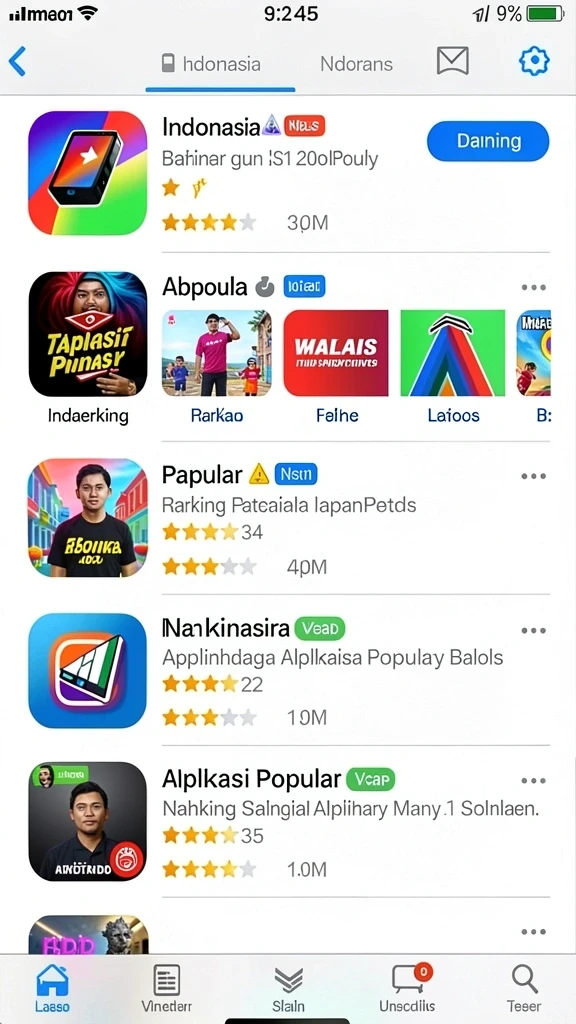Screen dimensions: 576x1024
Task: Open more options for Abpoula
Action: pos(534,287)
